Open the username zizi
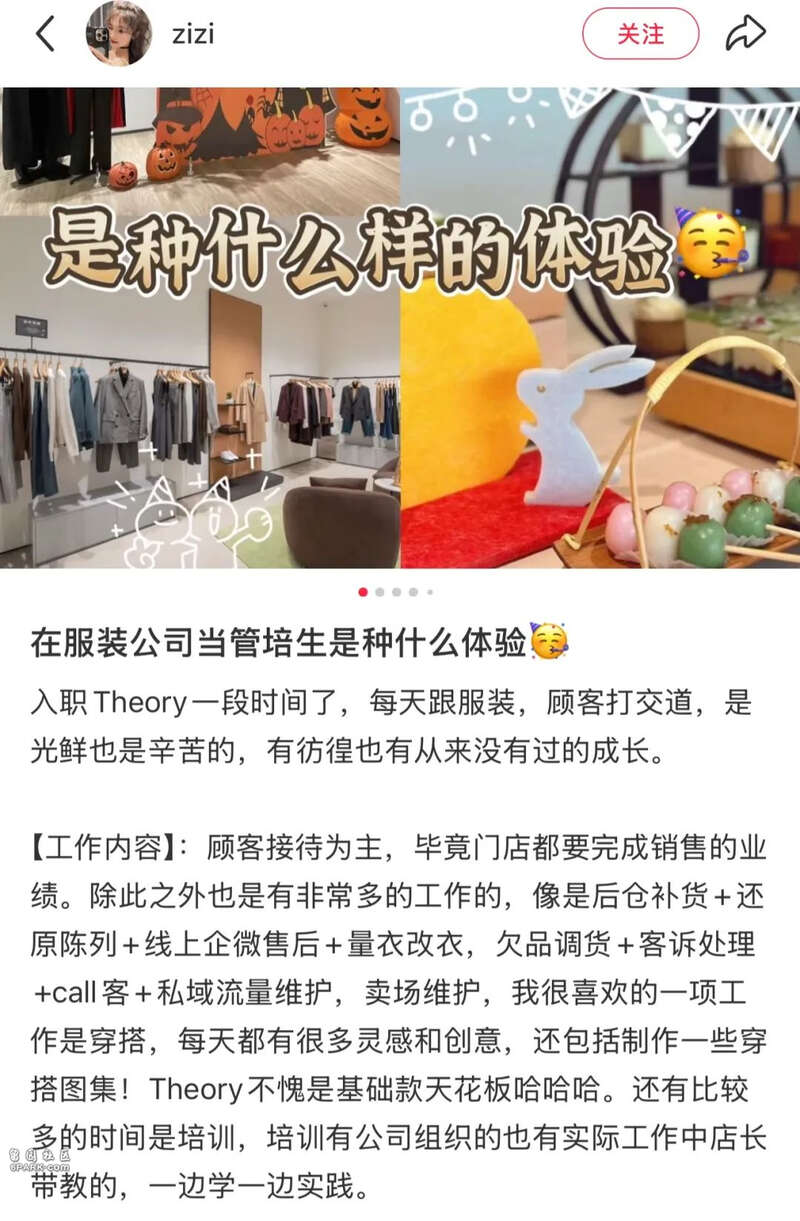Screen dimensions: 800x1221 click(192, 34)
